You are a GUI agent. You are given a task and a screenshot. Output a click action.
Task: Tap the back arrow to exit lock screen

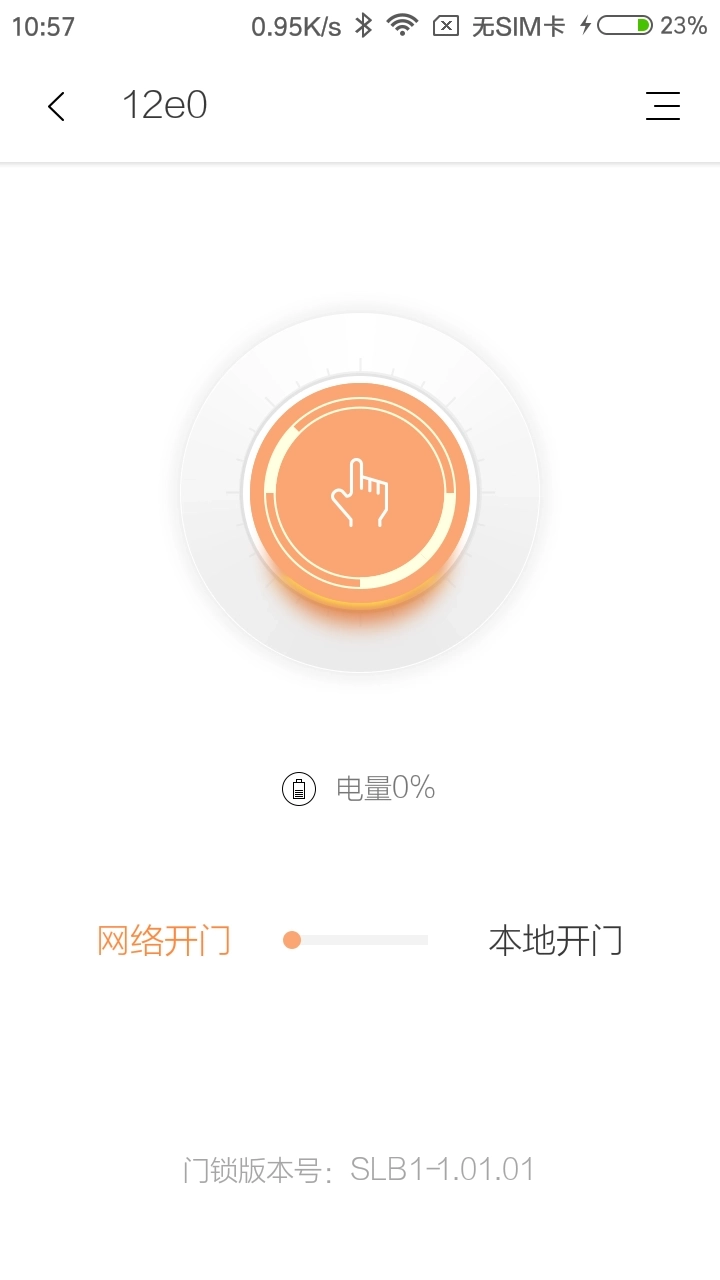tap(55, 105)
